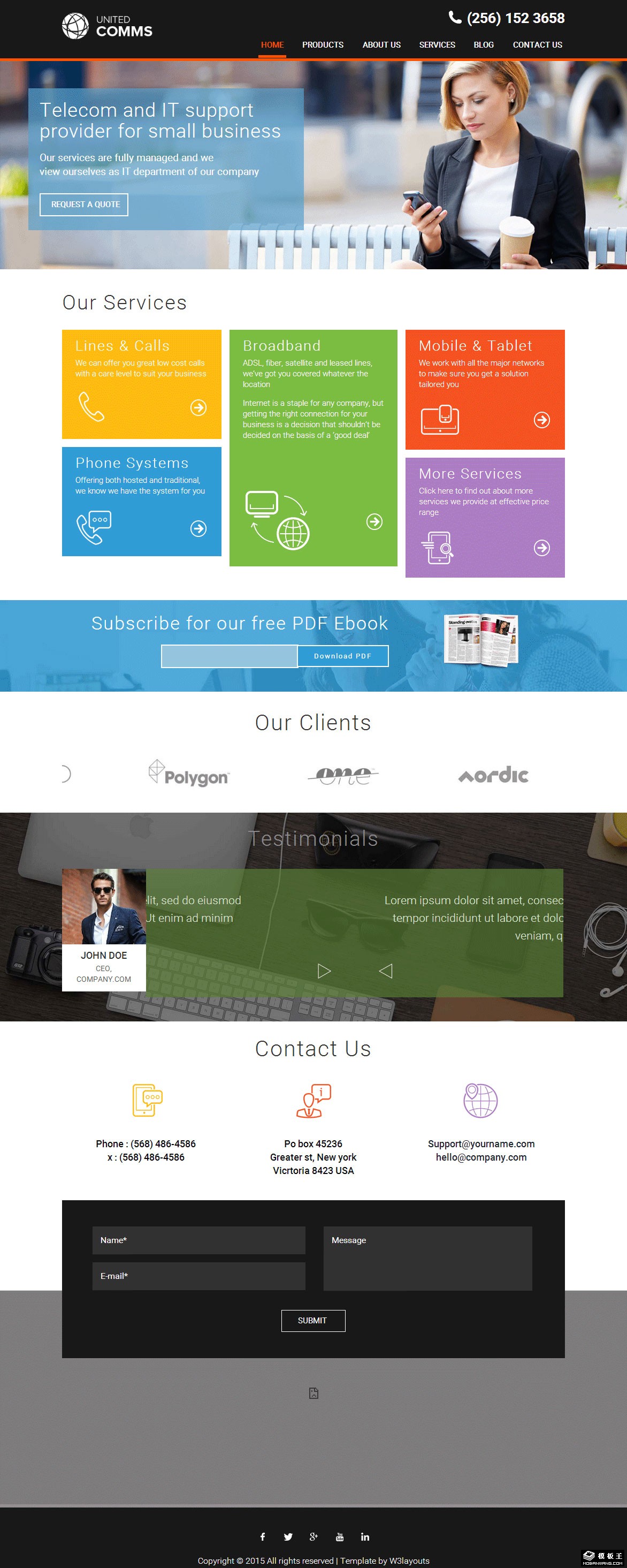
Task: Tap the Message text area
Action: coord(427,1258)
